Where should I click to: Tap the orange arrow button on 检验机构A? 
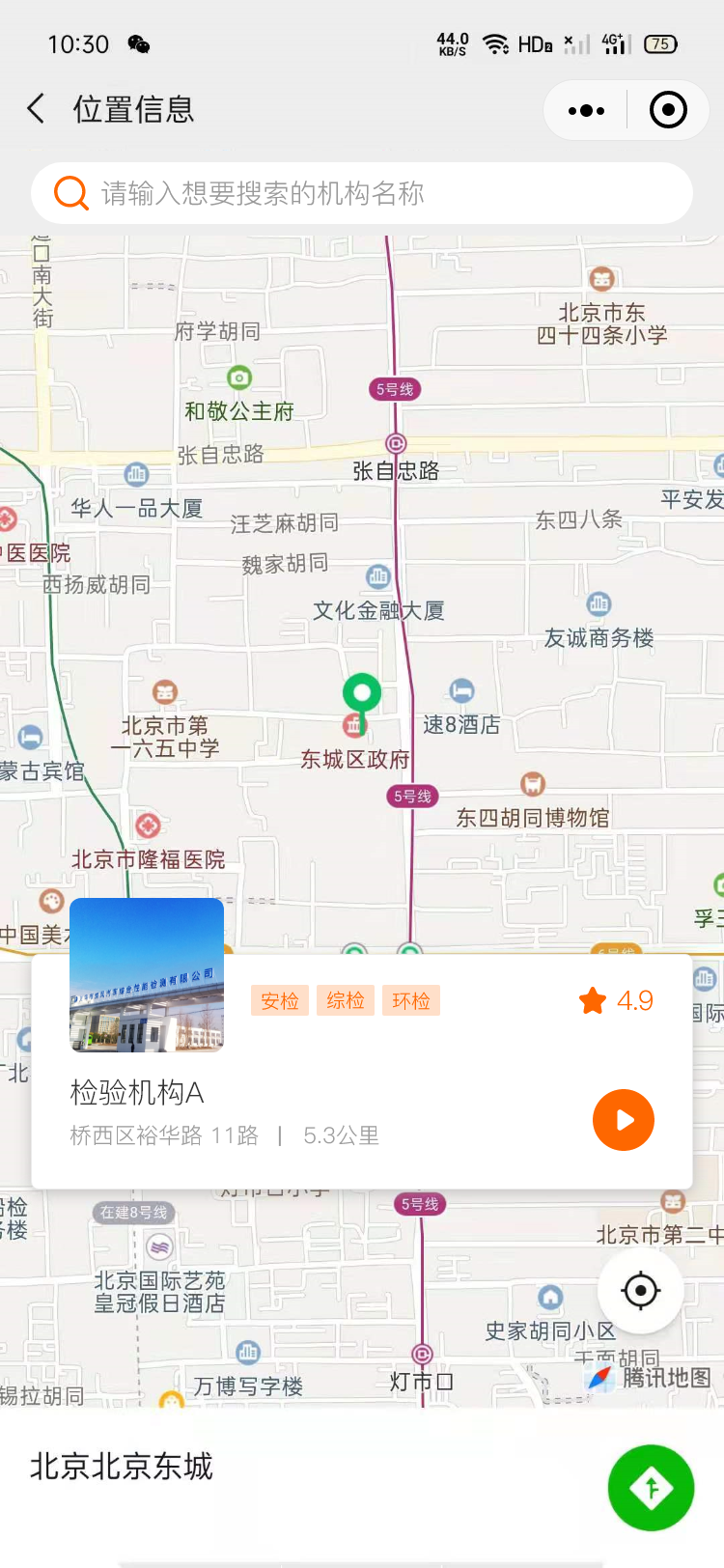click(624, 1120)
